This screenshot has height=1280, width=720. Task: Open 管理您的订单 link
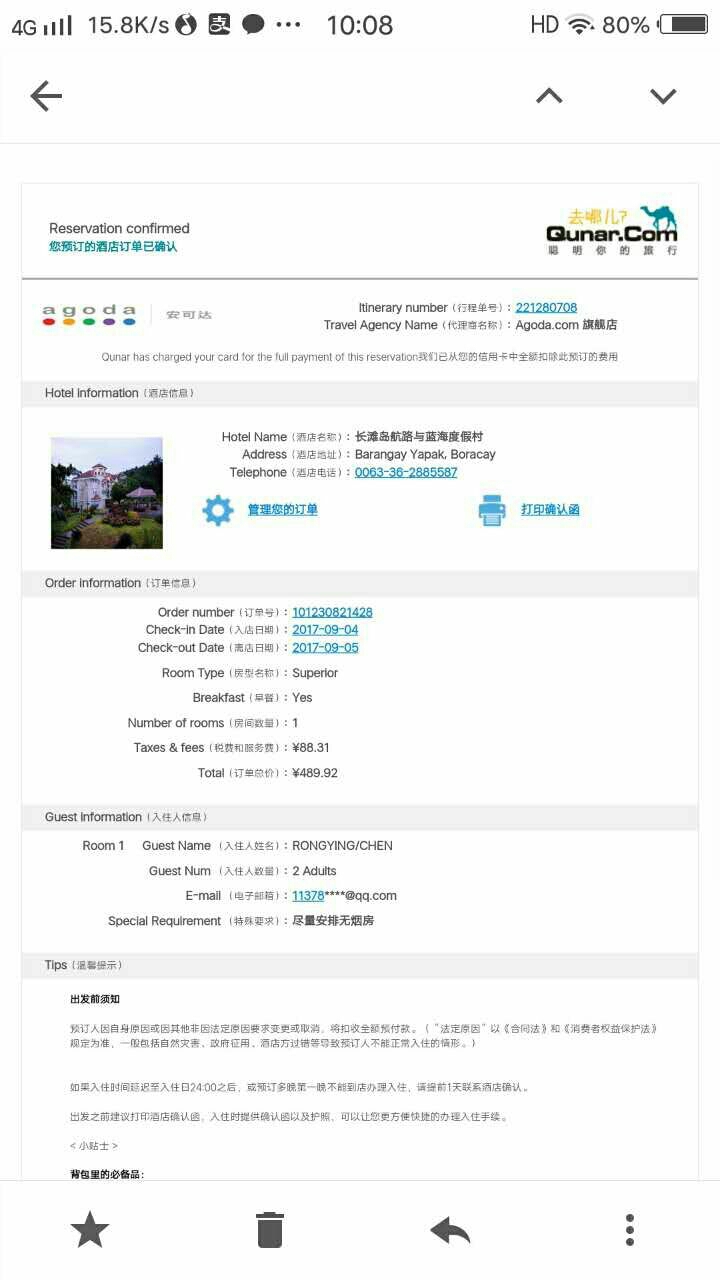[x=282, y=509]
